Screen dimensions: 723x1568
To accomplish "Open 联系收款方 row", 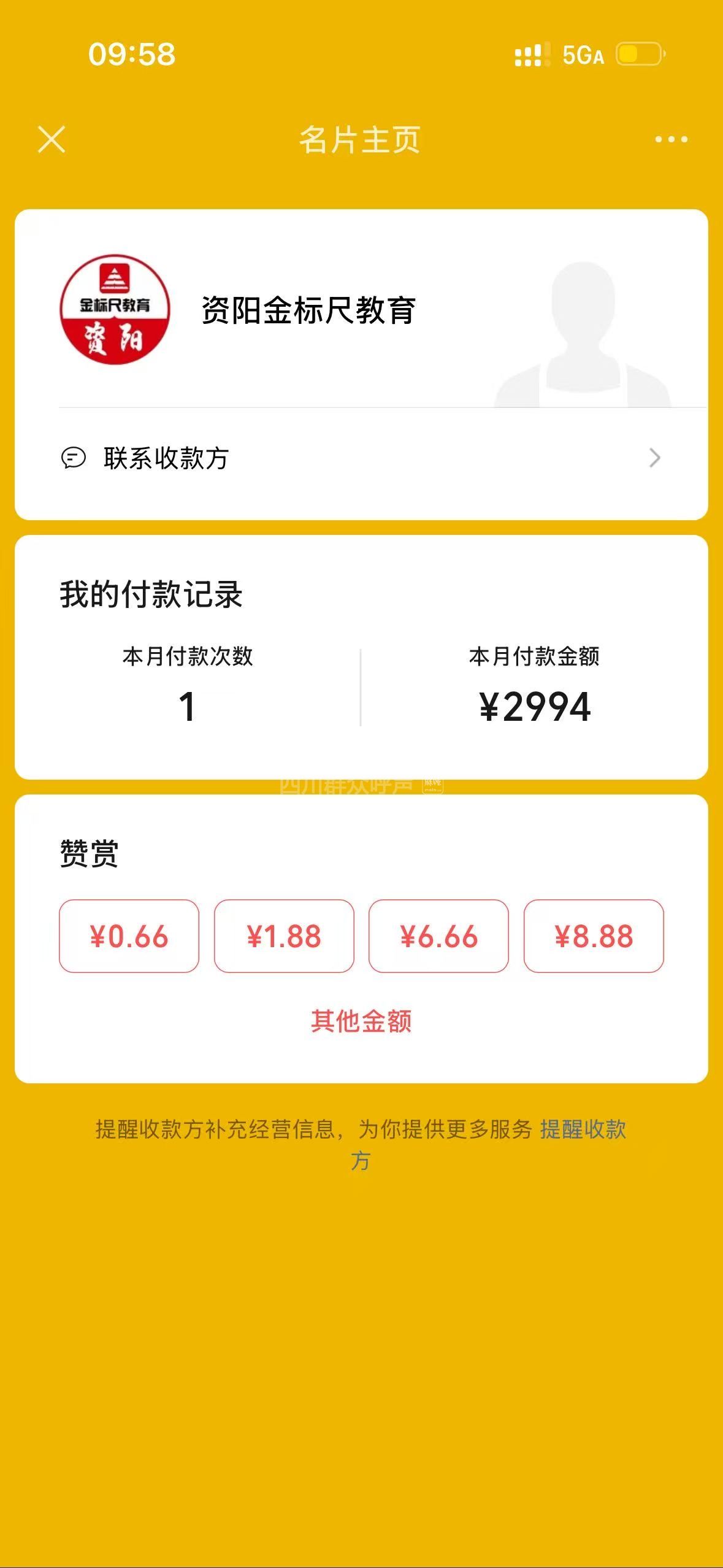I will pos(361,458).
